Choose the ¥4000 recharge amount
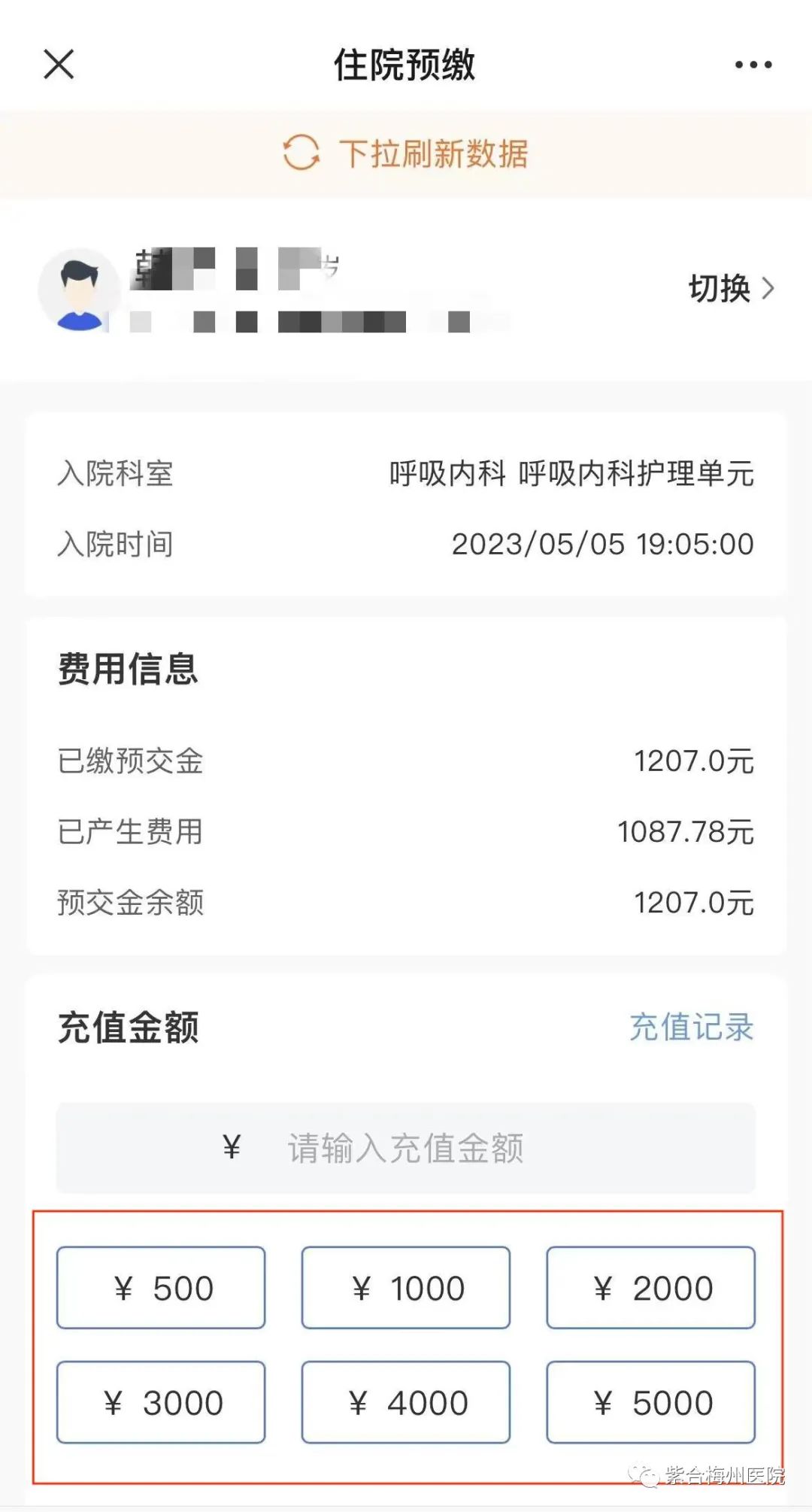The height and width of the screenshot is (1512, 812). tap(406, 1402)
